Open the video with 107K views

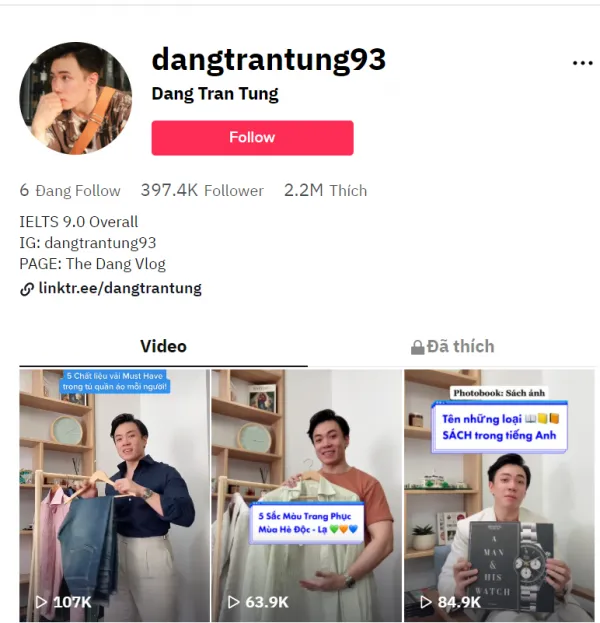[x=114, y=495]
